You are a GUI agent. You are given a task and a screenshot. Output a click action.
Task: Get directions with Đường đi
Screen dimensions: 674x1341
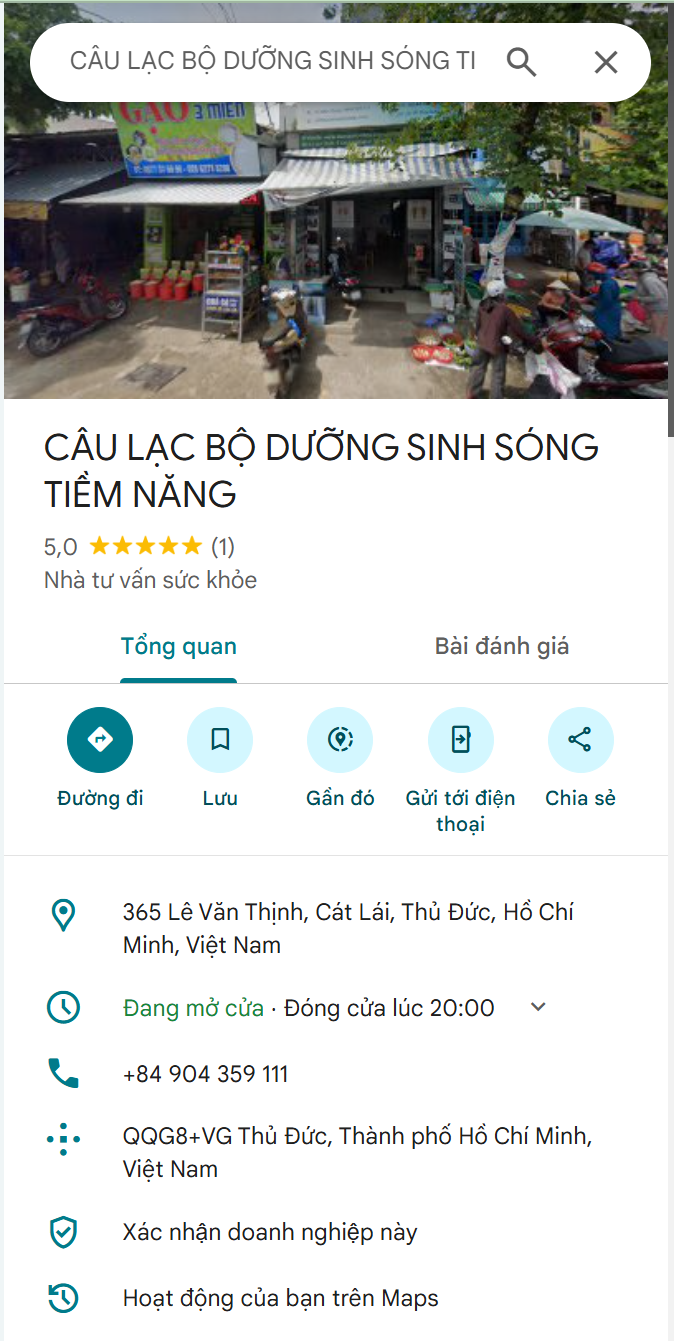(x=100, y=740)
